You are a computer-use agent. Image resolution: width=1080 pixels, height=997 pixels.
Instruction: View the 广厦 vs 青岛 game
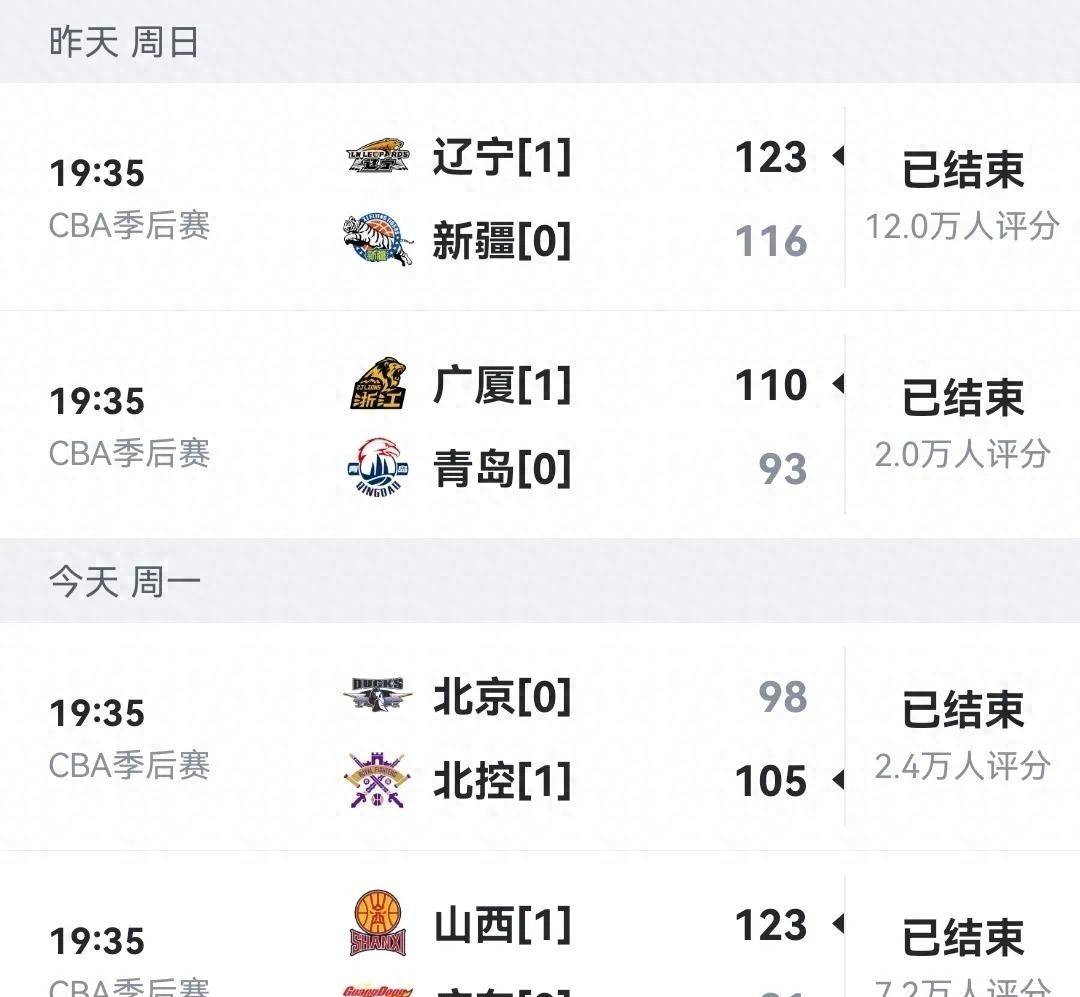tap(540, 426)
